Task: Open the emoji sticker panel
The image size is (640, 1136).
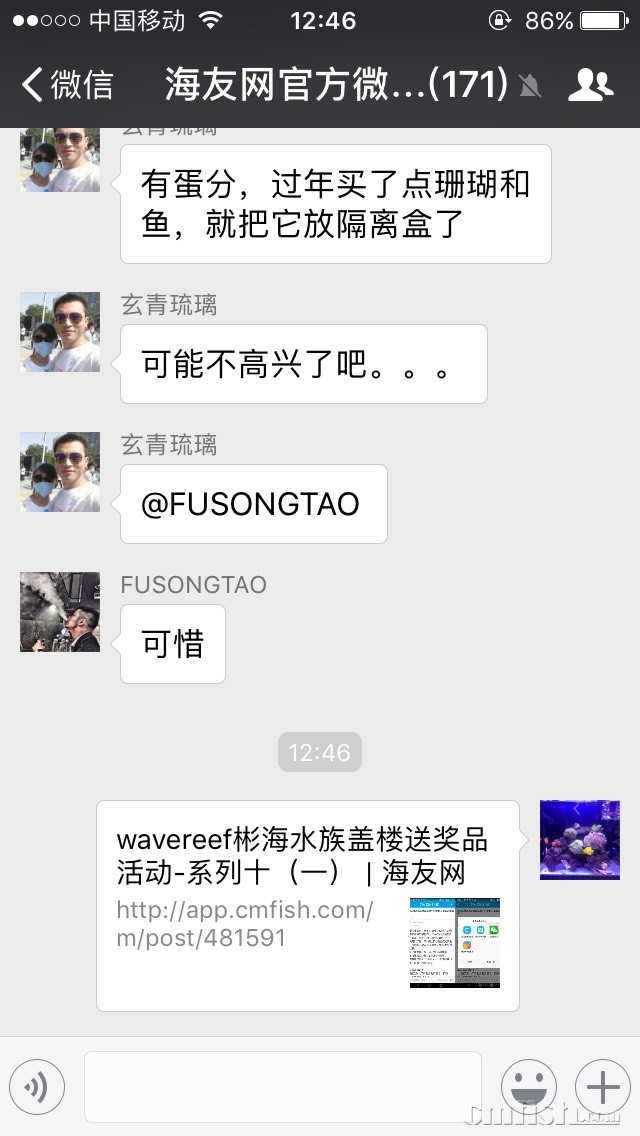Action: [x=528, y=1087]
